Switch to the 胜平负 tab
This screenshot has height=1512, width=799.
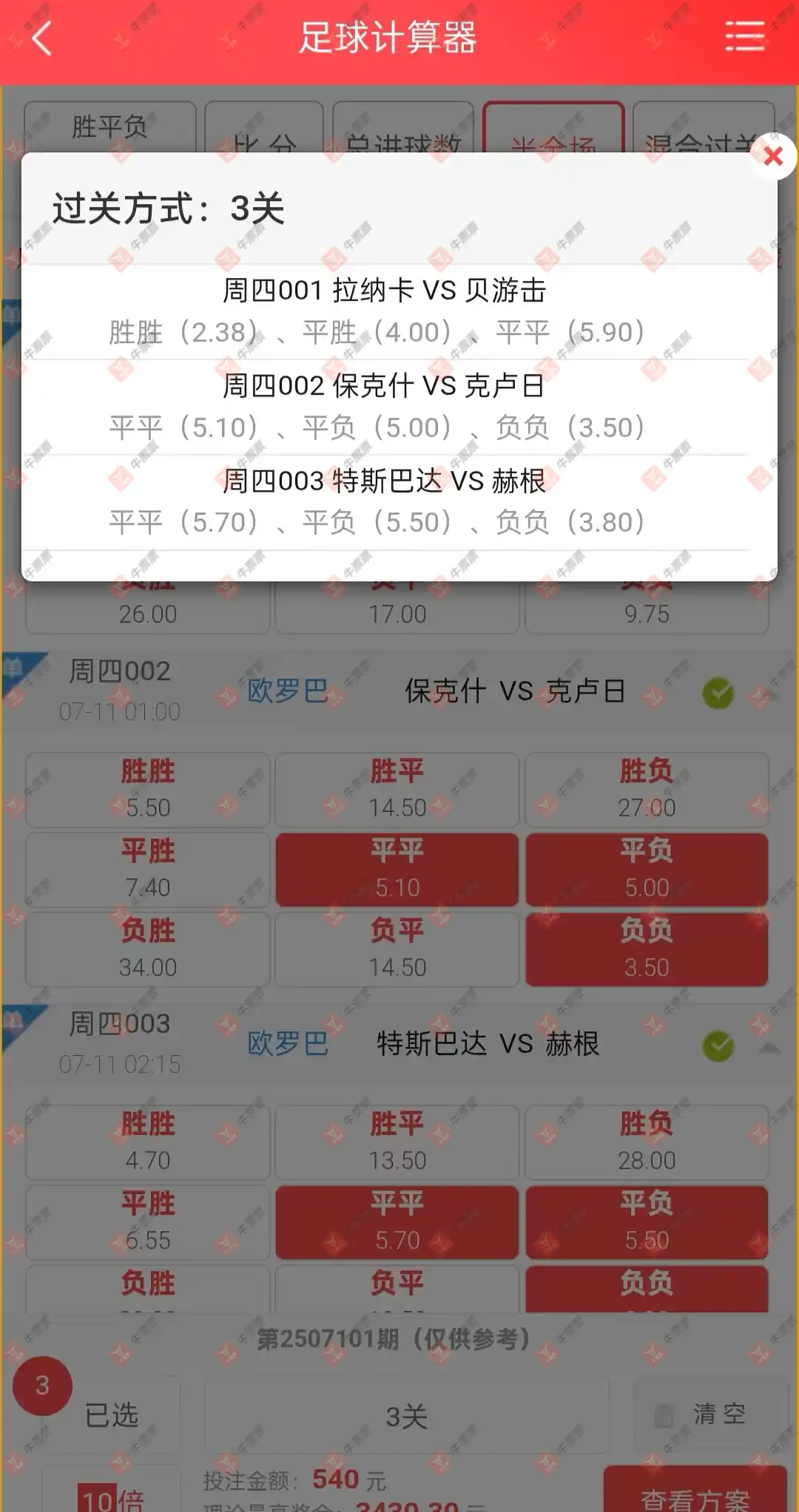109,127
